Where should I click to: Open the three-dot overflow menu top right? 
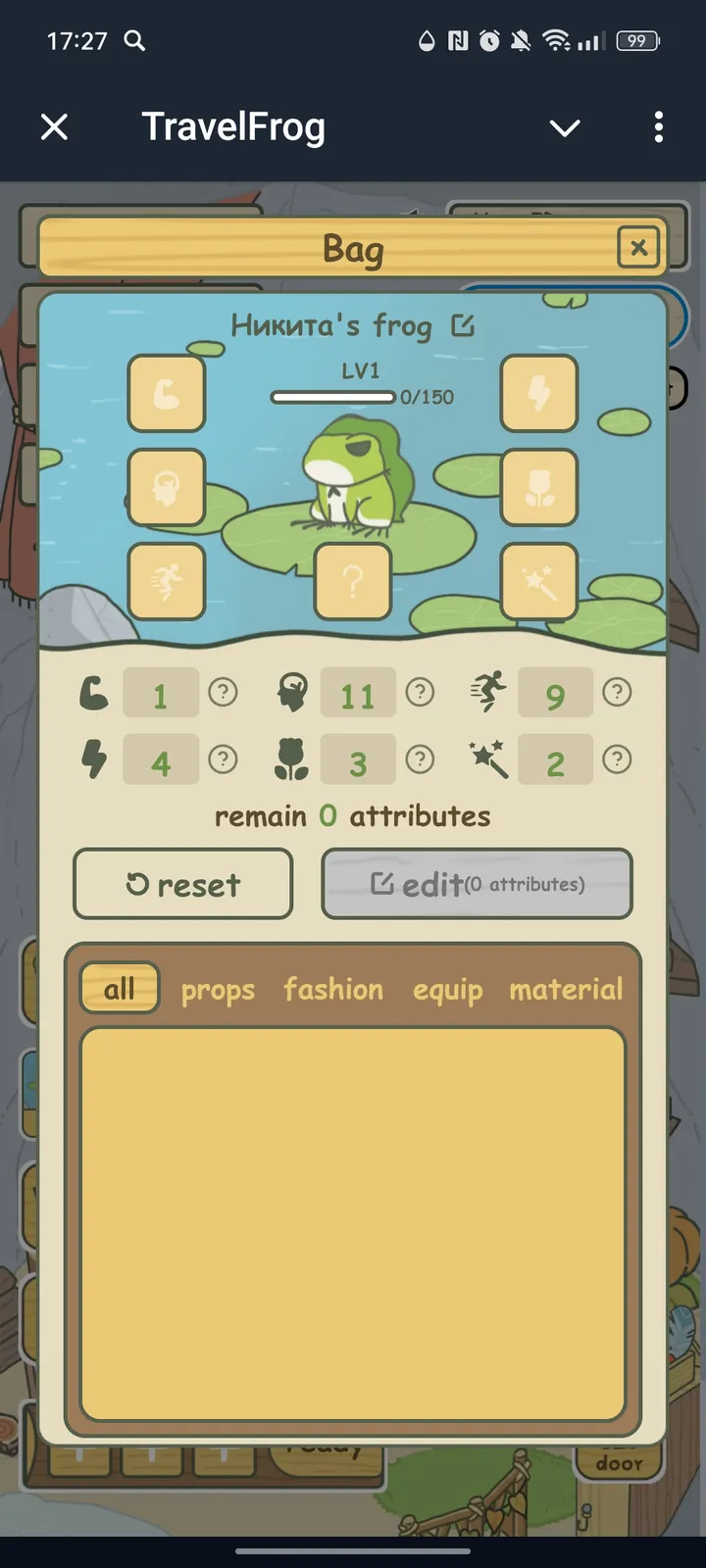coord(658,127)
